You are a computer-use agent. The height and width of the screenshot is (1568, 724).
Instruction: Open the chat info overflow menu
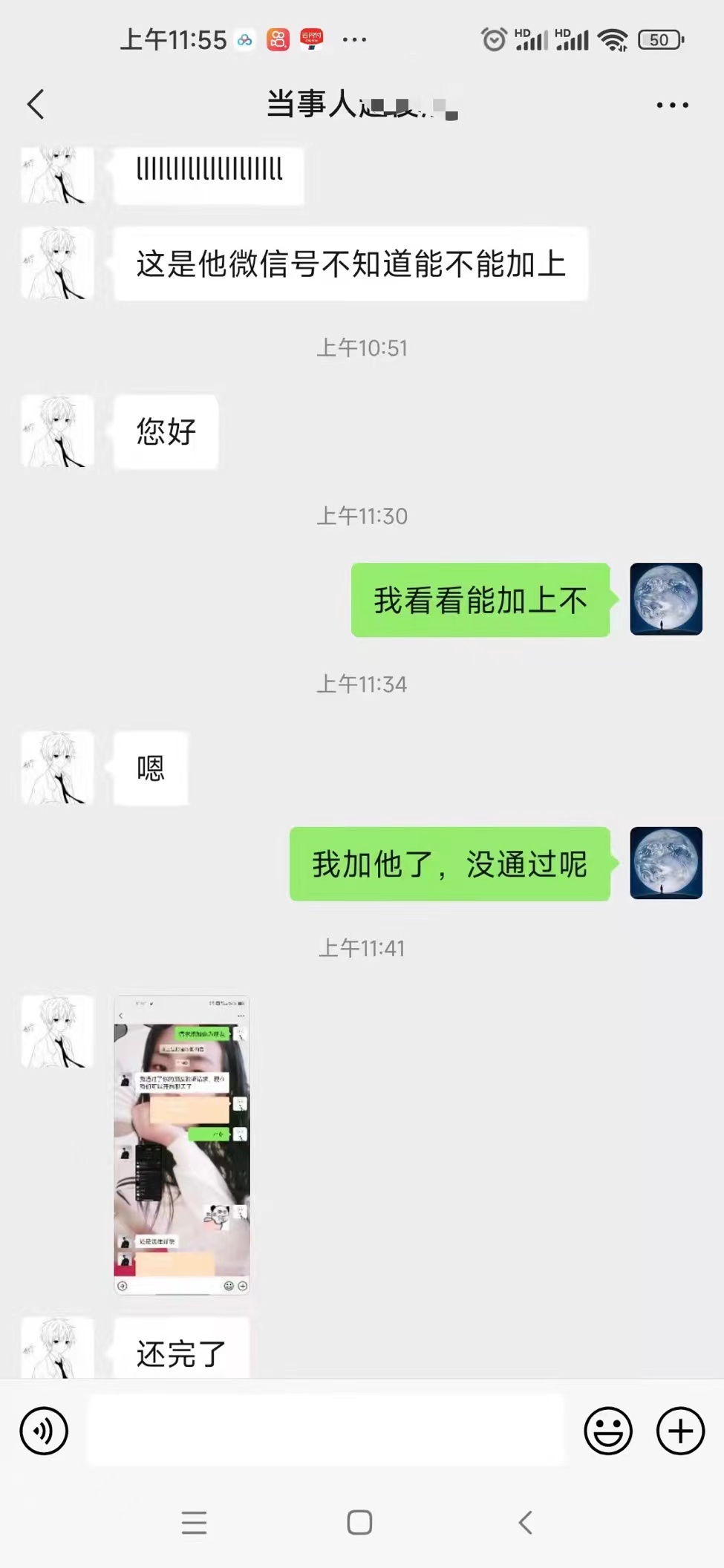(x=672, y=105)
